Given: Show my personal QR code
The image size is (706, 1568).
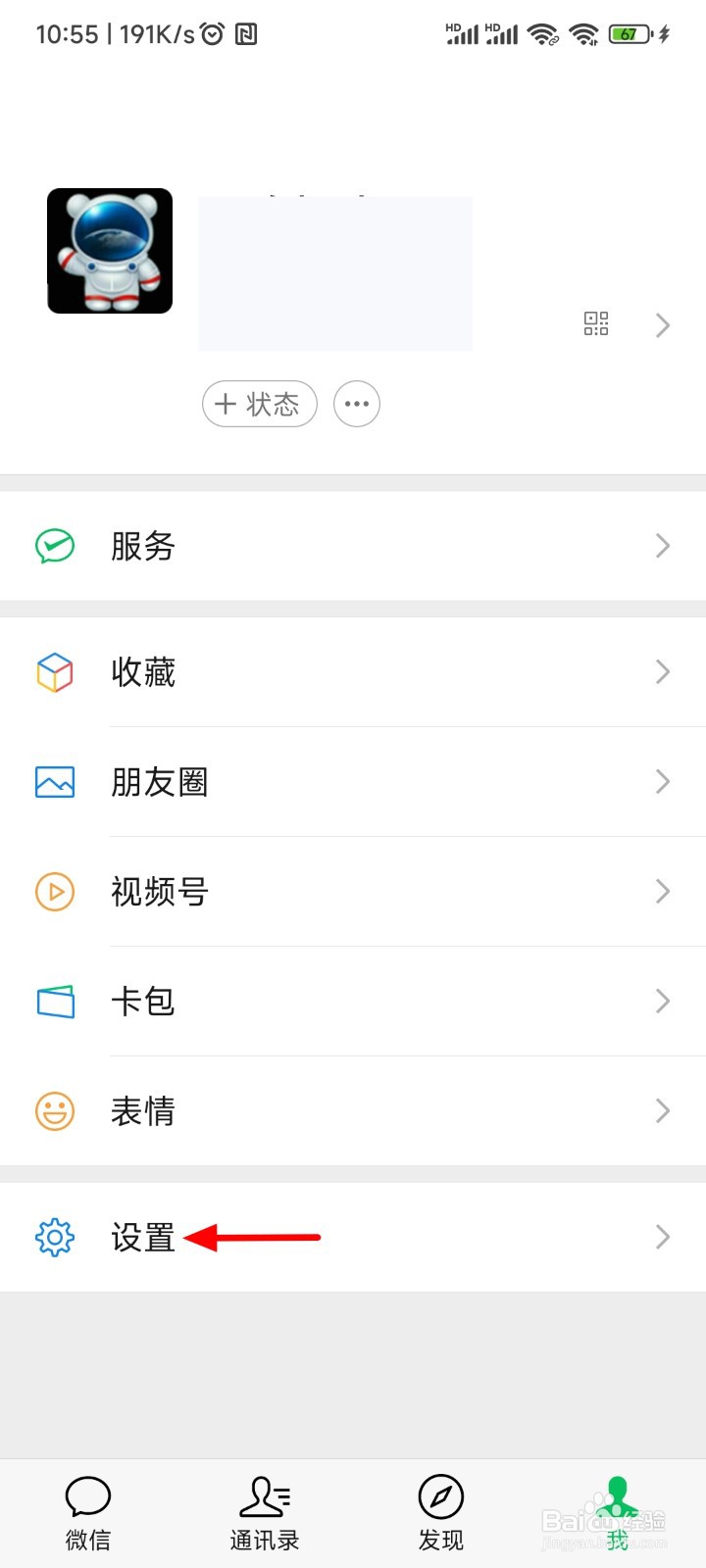Looking at the screenshot, I should coord(596,323).
